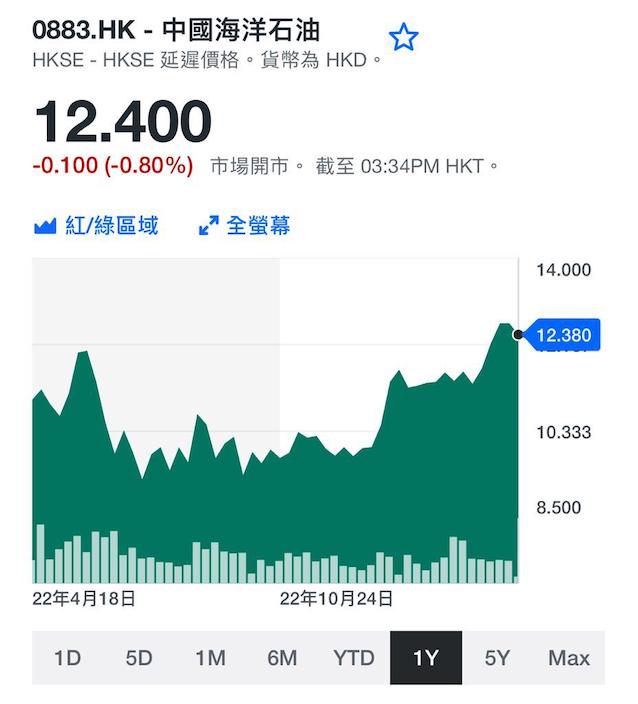Add 0883.HK to watchlist with the star
638x704 pixels.
coord(403,37)
